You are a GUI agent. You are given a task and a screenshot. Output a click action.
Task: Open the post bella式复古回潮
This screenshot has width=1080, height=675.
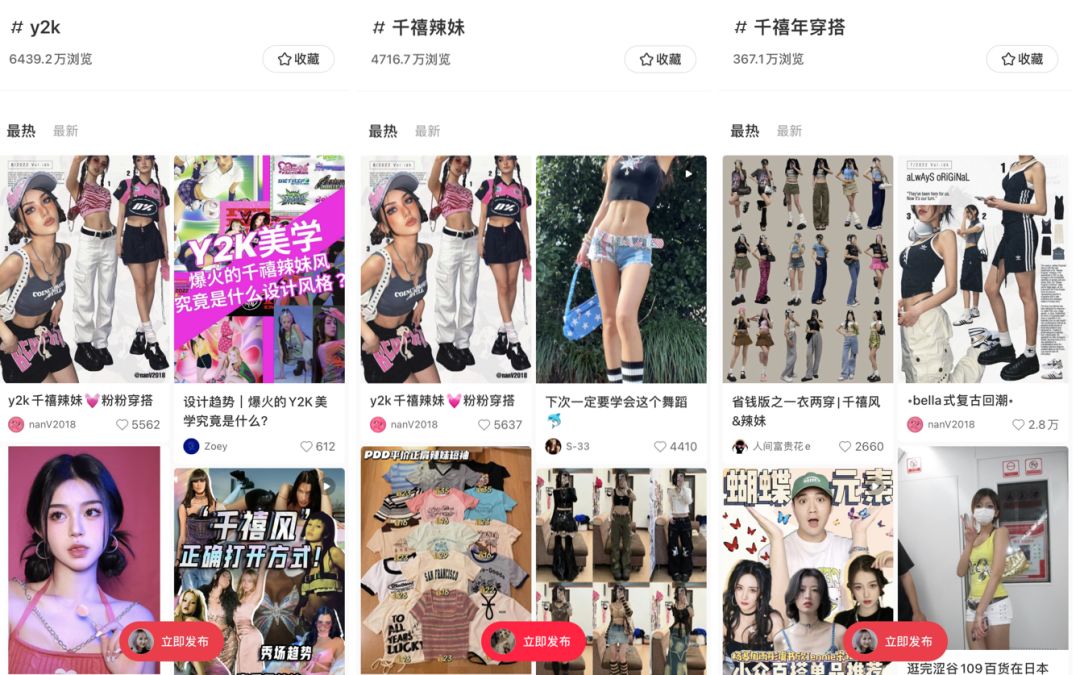983,269
